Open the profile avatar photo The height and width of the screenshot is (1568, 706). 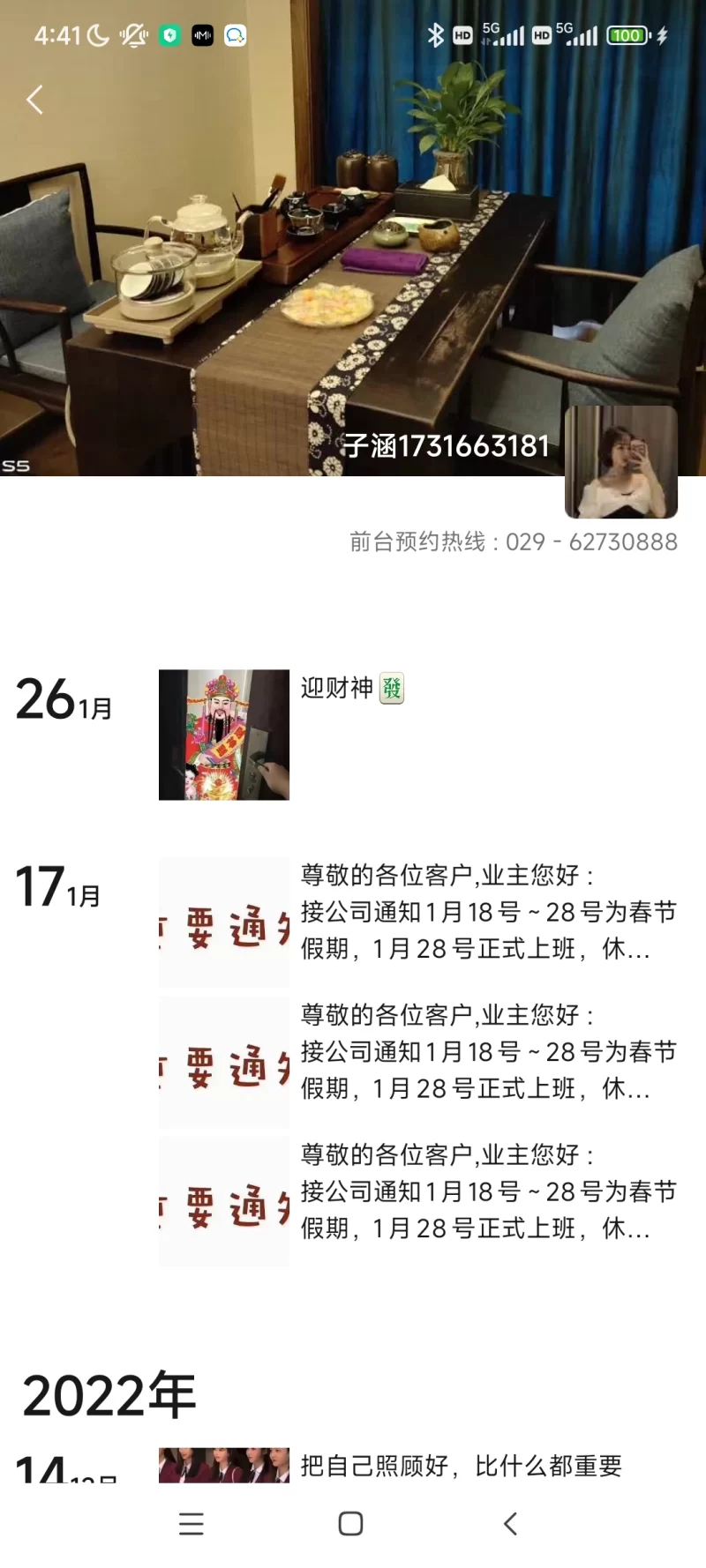click(620, 462)
